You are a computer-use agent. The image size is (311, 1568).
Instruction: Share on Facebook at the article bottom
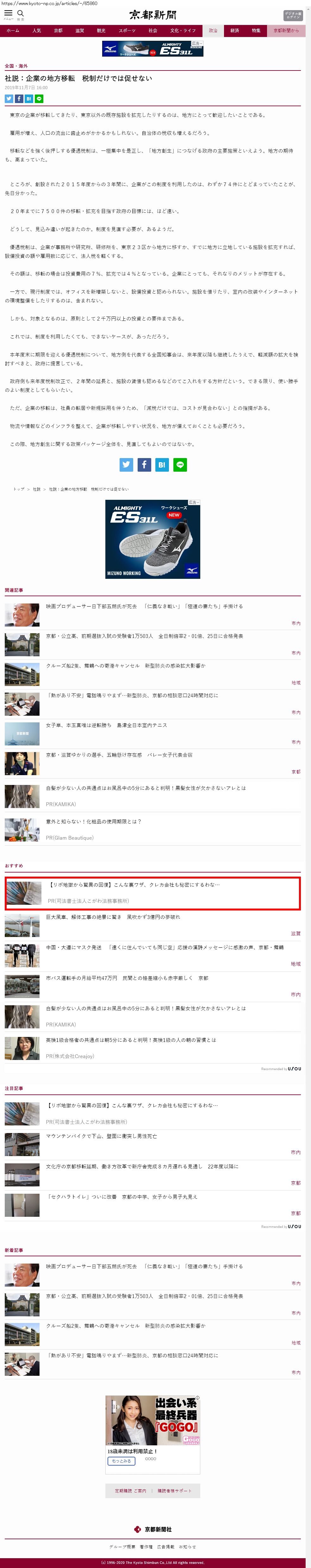point(144,464)
